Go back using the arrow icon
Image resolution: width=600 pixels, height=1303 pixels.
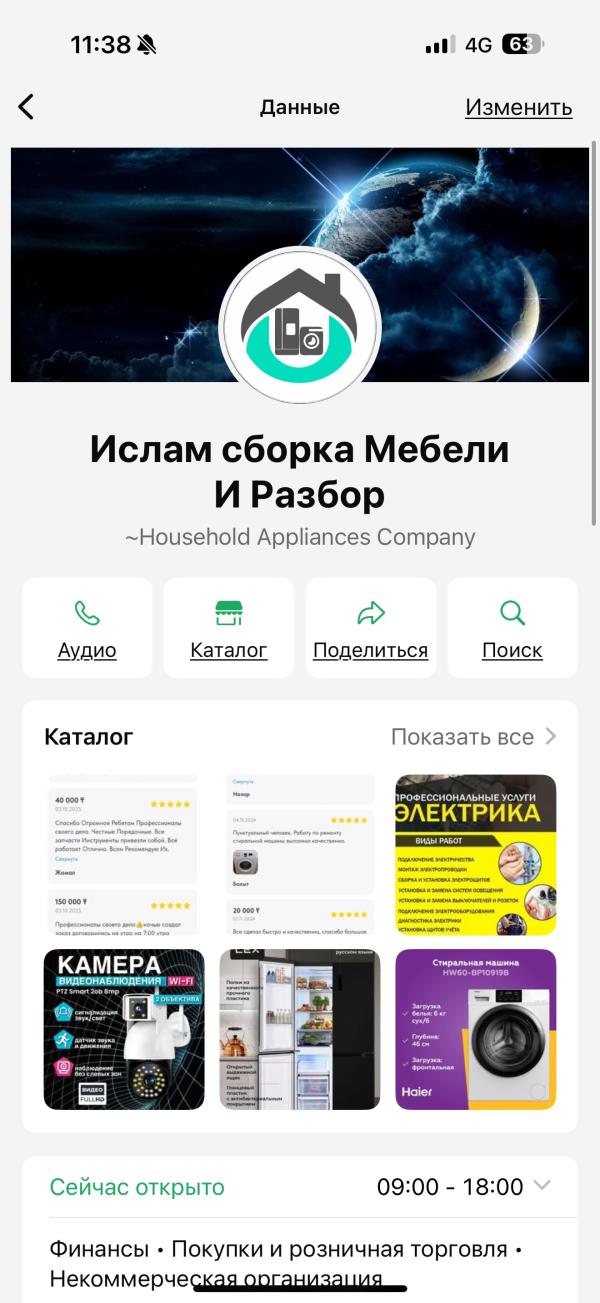[x=27, y=107]
